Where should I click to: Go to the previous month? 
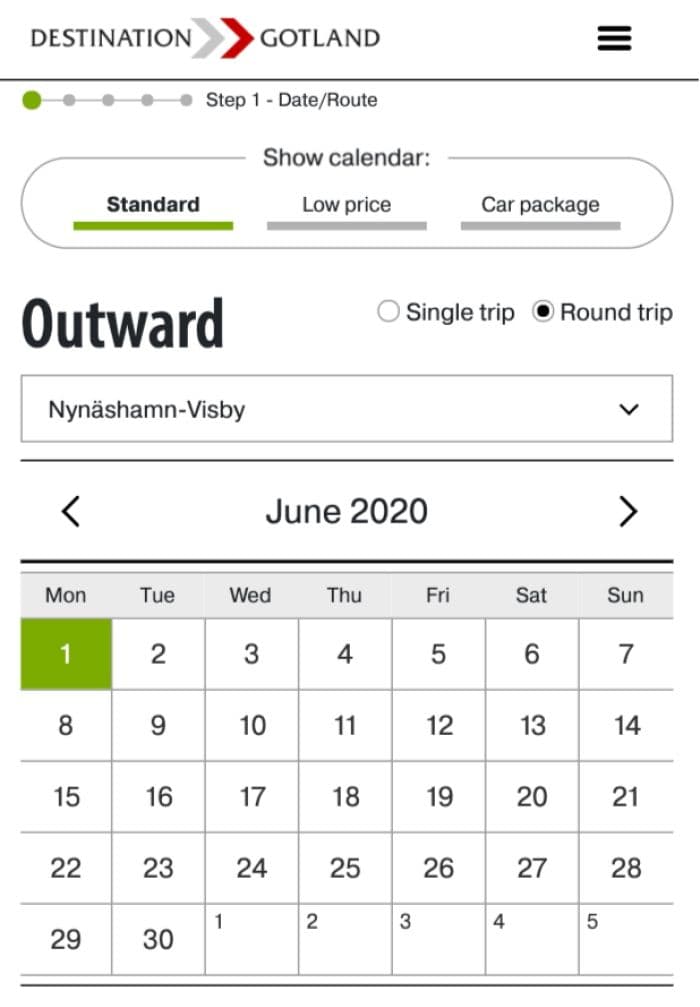click(70, 512)
